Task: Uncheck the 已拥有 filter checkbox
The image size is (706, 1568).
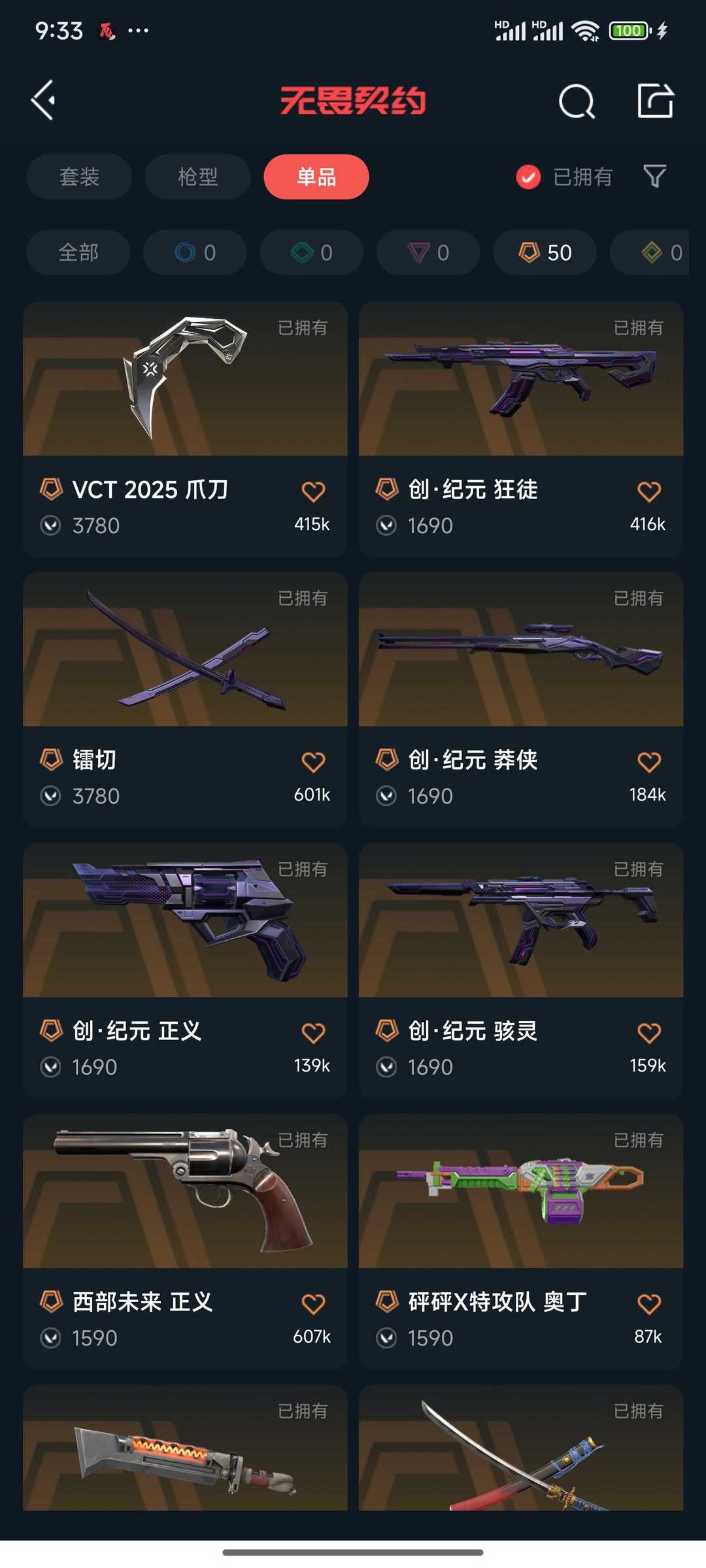Action: pyautogui.click(x=528, y=177)
